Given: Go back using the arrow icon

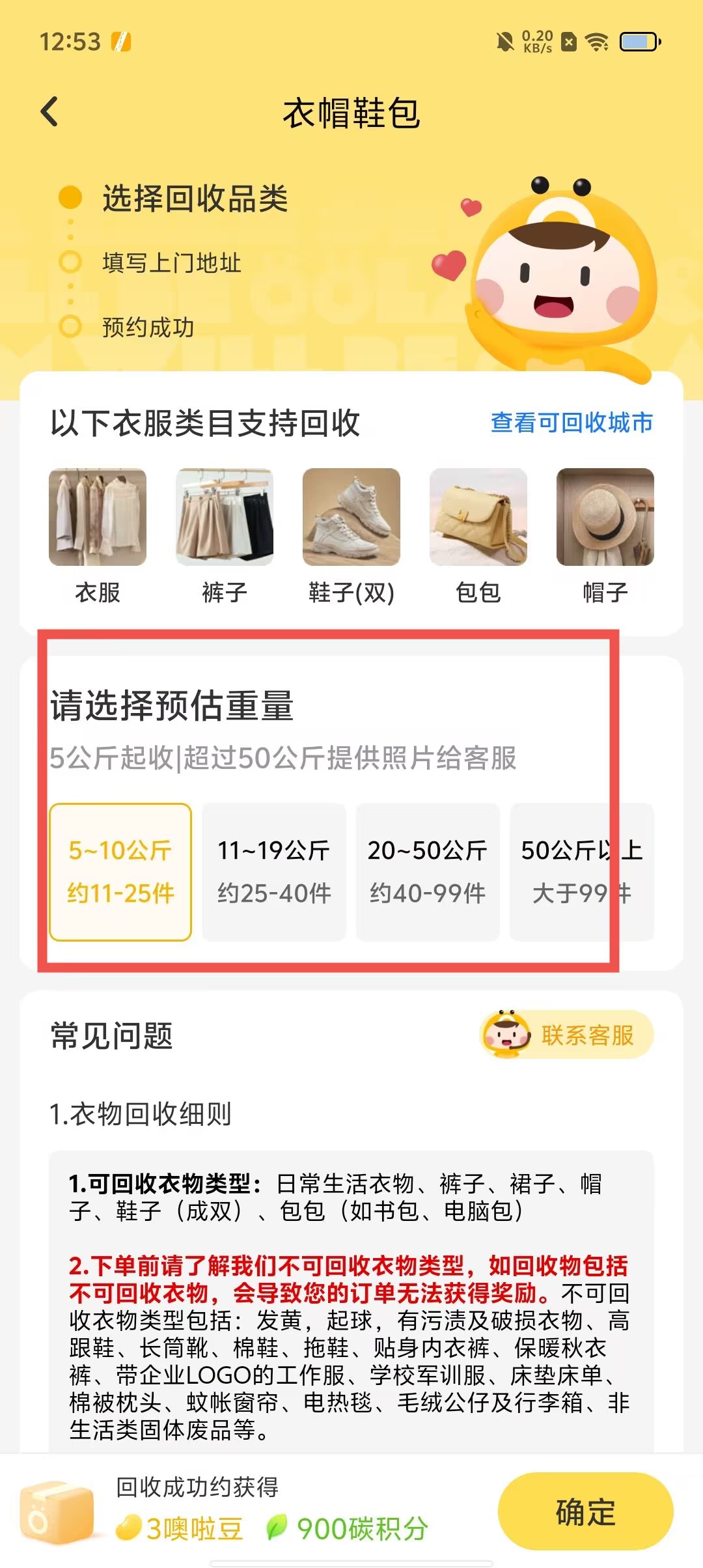Looking at the screenshot, I should coord(49,111).
